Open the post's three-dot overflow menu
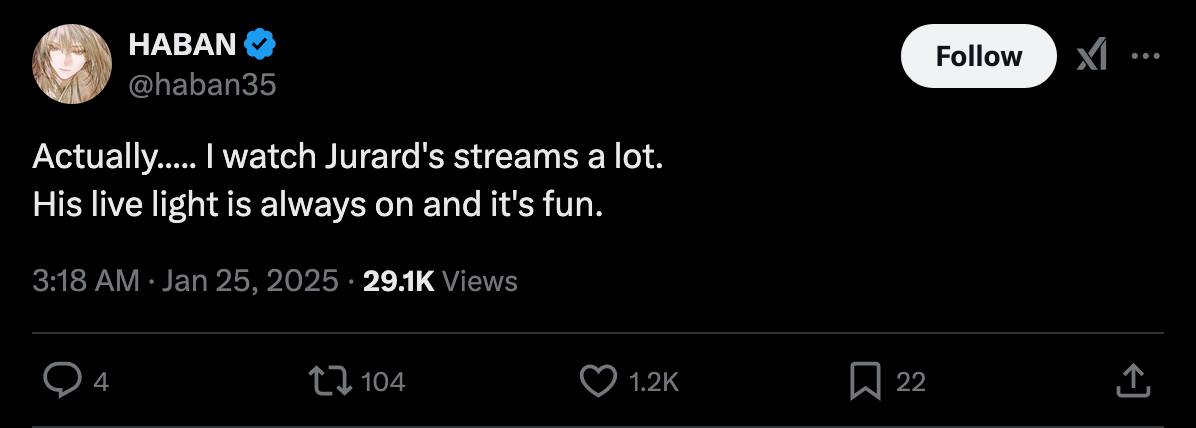This screenshot has width=1196, height=428. (1144, 56)
